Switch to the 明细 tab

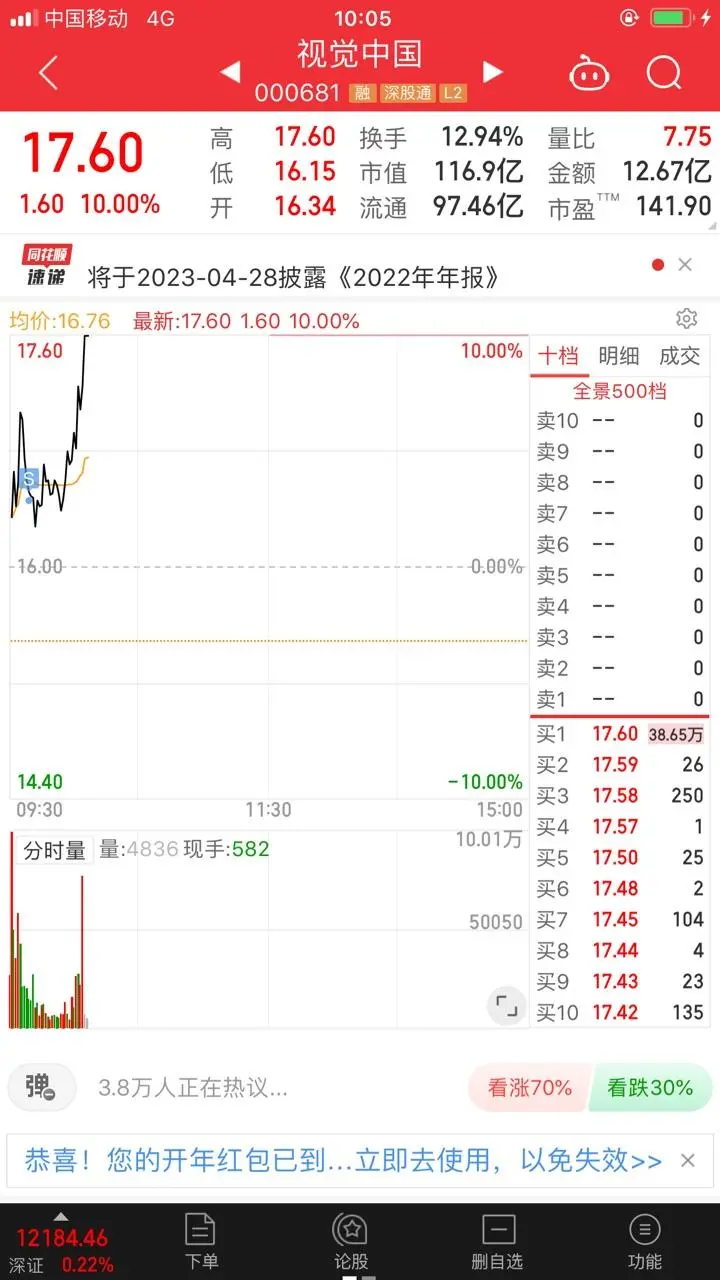tap(619, 356)
